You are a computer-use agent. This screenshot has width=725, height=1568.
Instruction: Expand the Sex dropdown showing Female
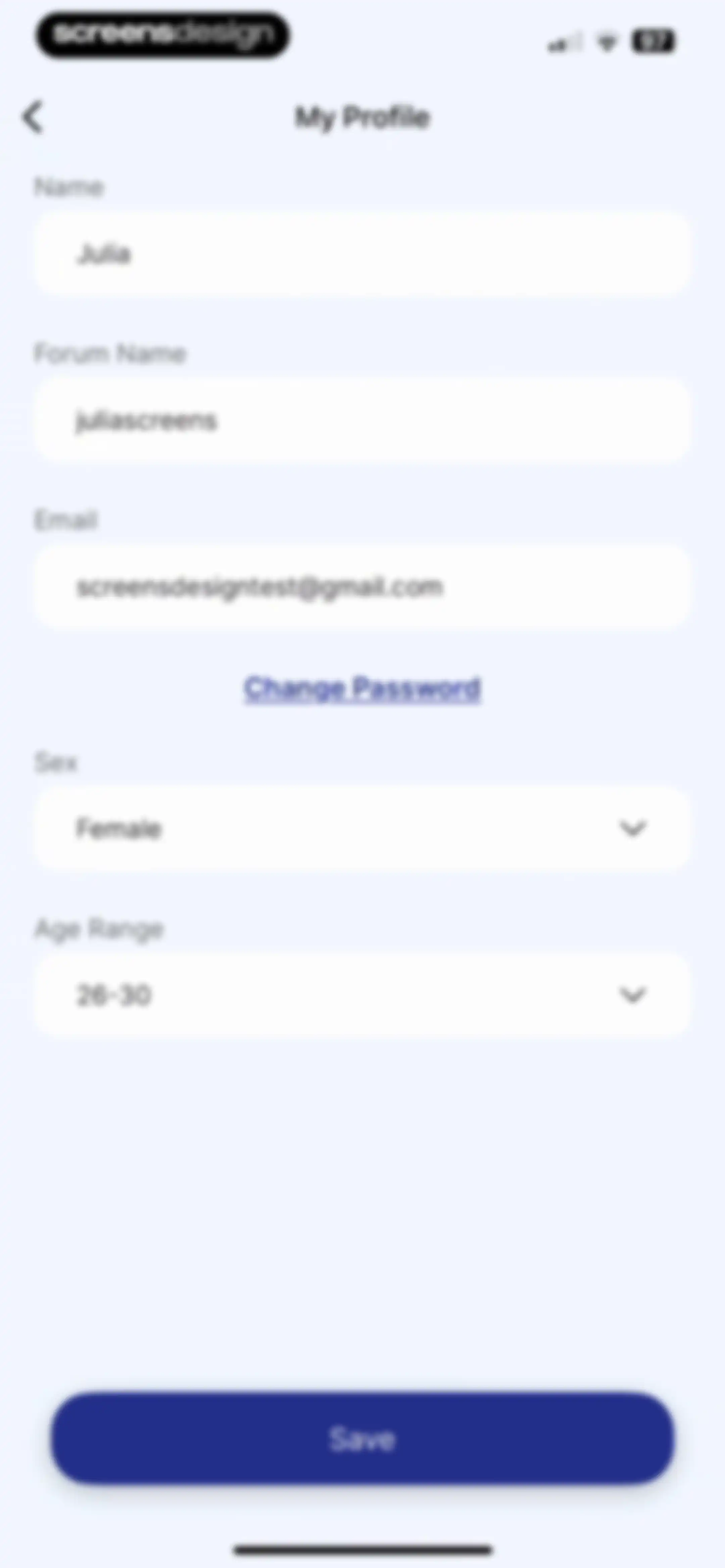[362, 828]
